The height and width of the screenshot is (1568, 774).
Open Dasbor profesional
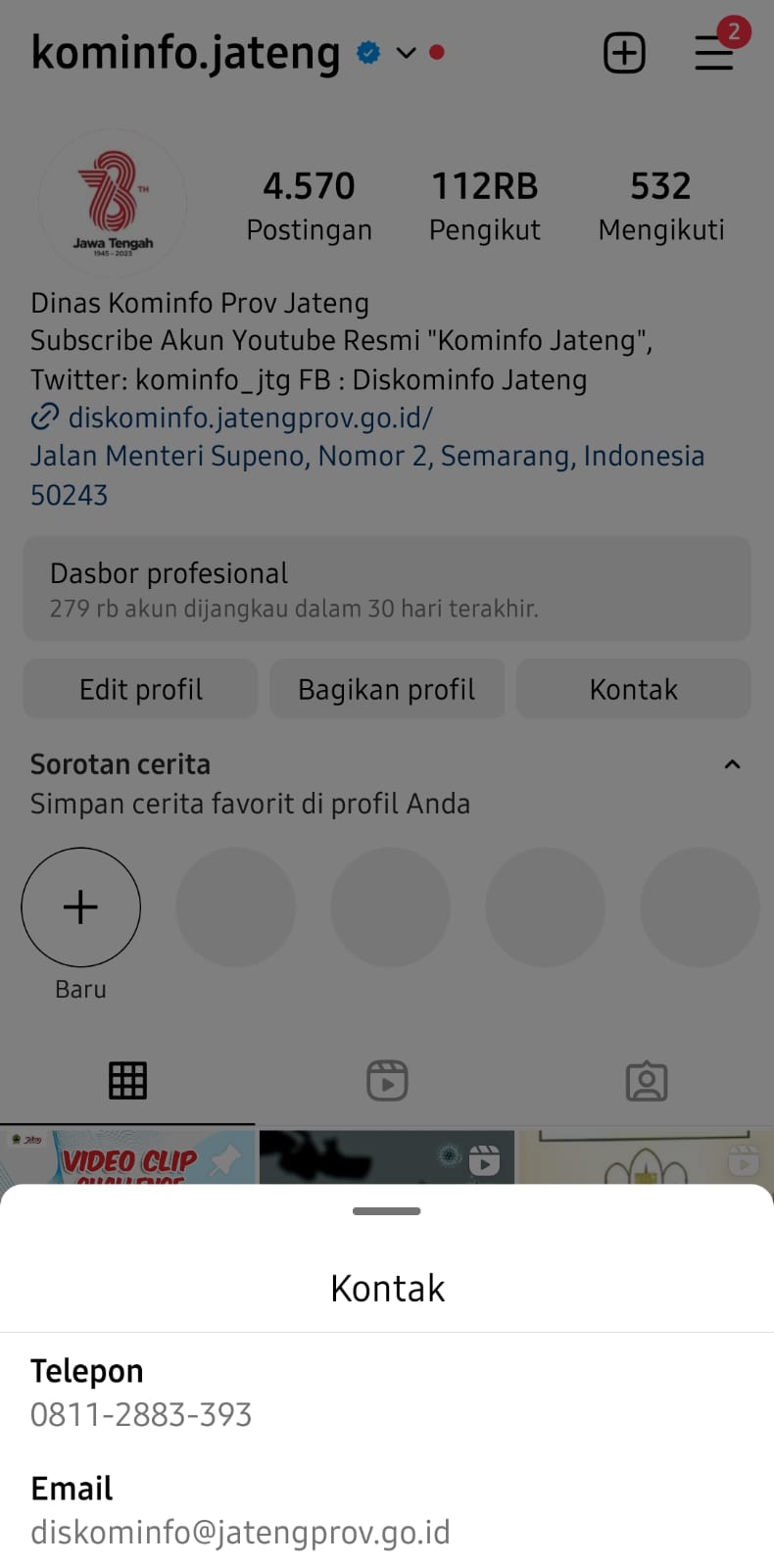(387, 589)
